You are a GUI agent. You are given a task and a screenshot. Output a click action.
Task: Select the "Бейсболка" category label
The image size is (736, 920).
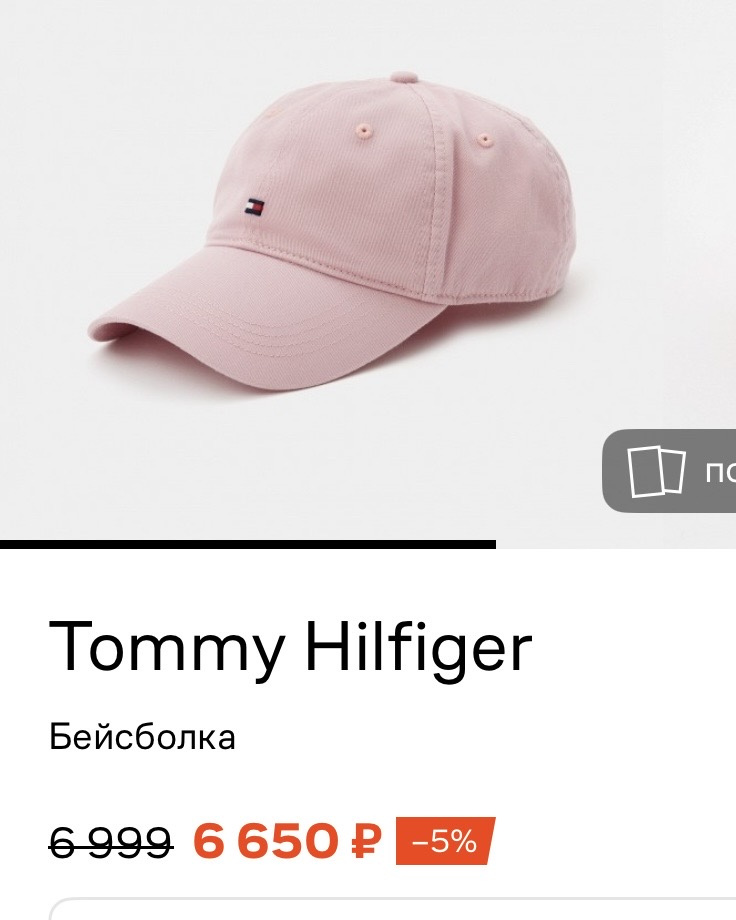point(142,738)
